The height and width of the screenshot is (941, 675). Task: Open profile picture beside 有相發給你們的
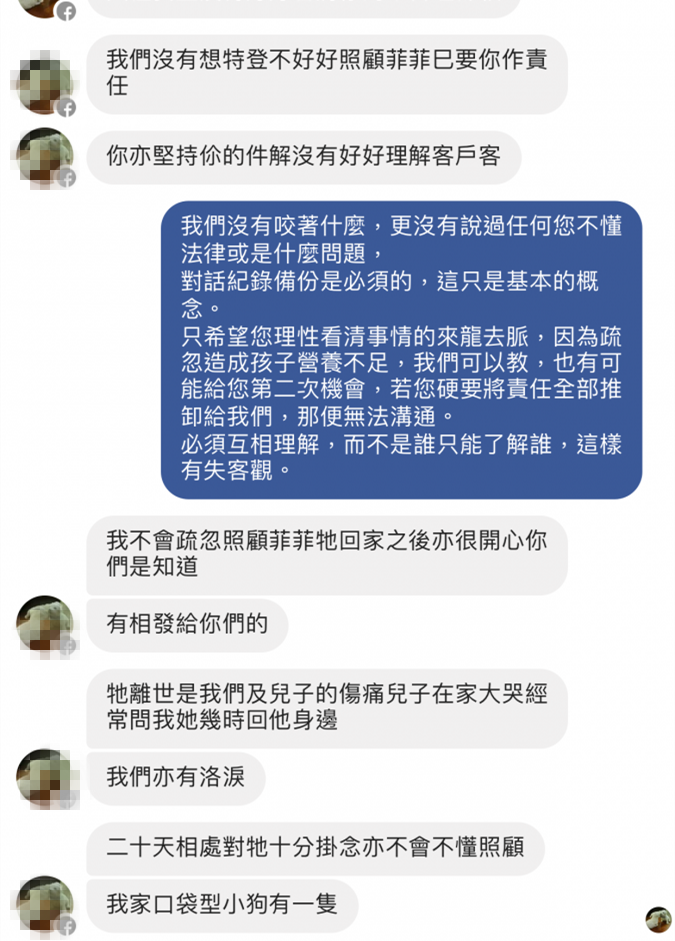coord(45,626)
